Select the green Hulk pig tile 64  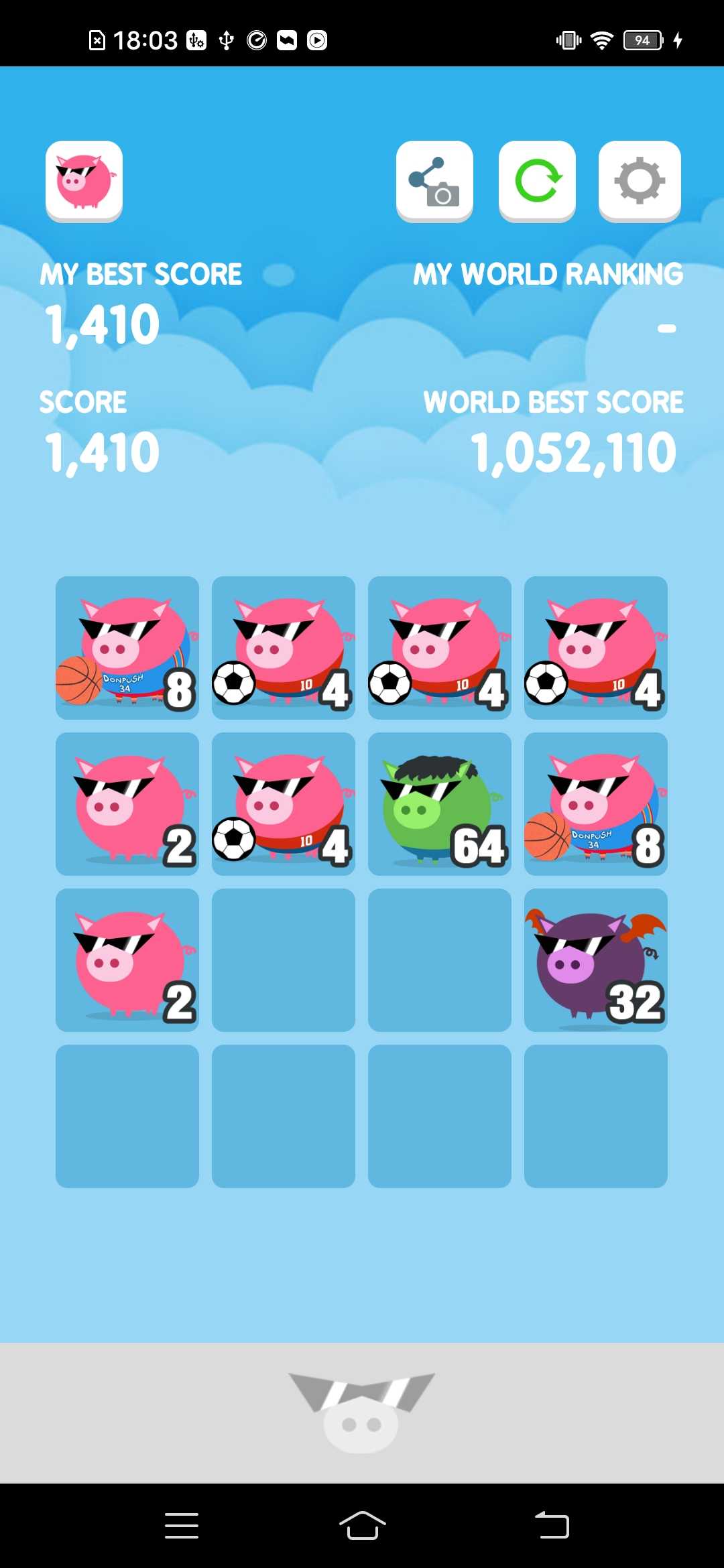(439, 804)
